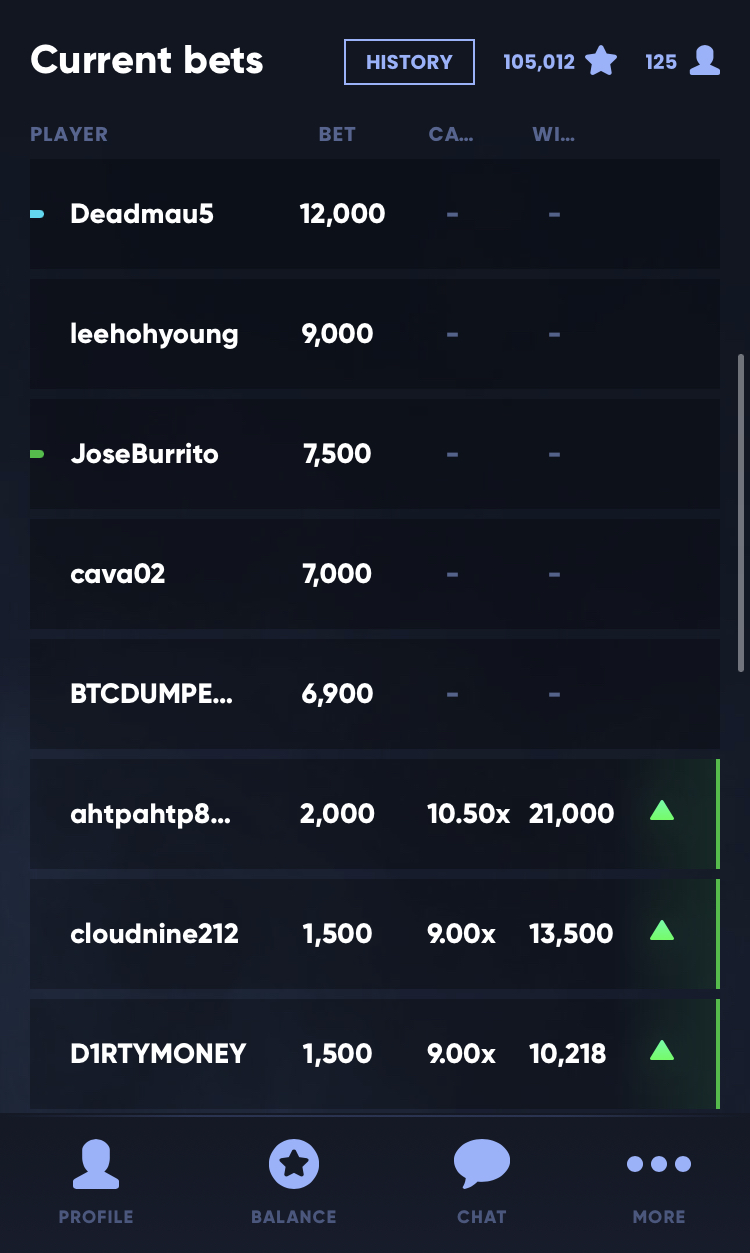Image resolution: width=750 pixels, height=1253 pixels.
Task: Select D1RTYMONEY's bet row
Action: [x=374, y=1054]
